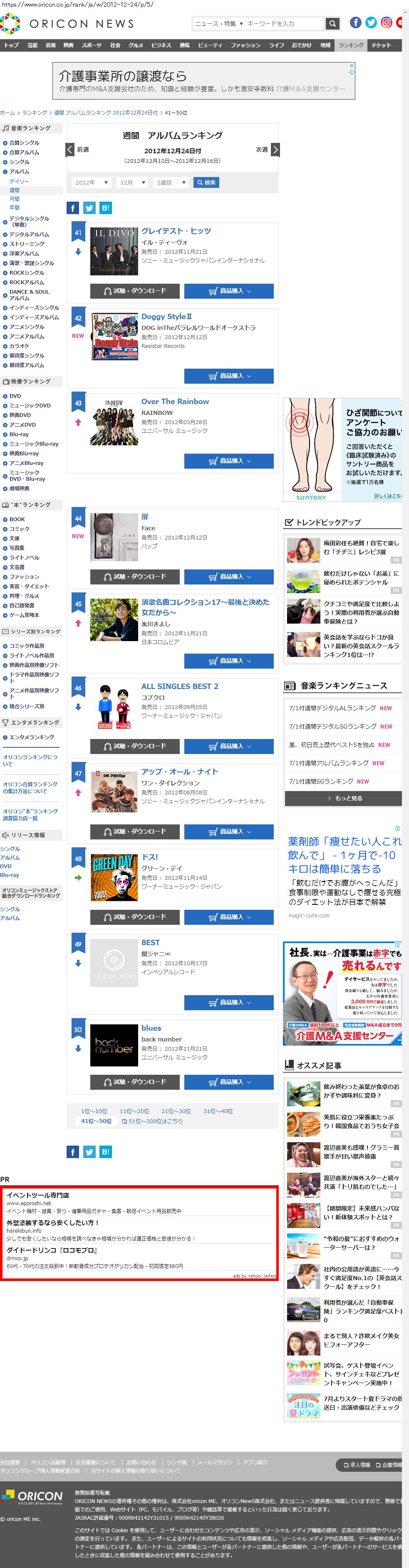
Task: Tap the magnifier search button in header
Action: pos(332,24)
